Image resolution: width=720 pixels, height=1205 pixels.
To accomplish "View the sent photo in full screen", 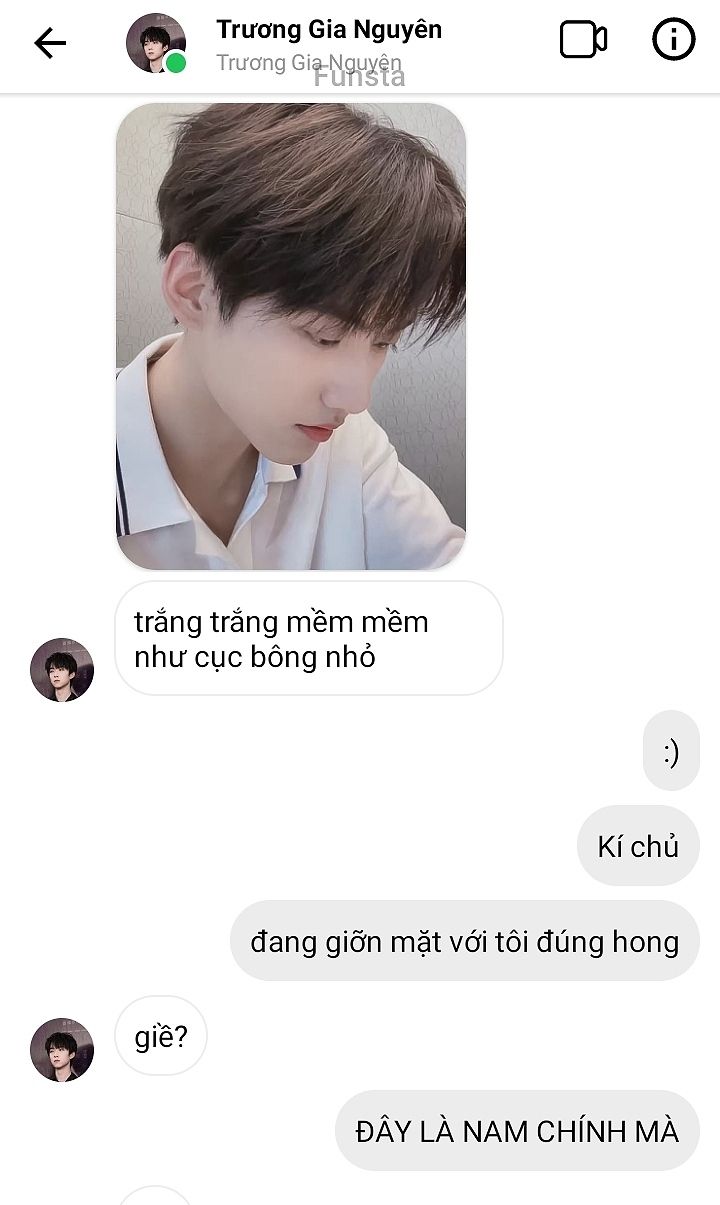I will coord(291,336).
